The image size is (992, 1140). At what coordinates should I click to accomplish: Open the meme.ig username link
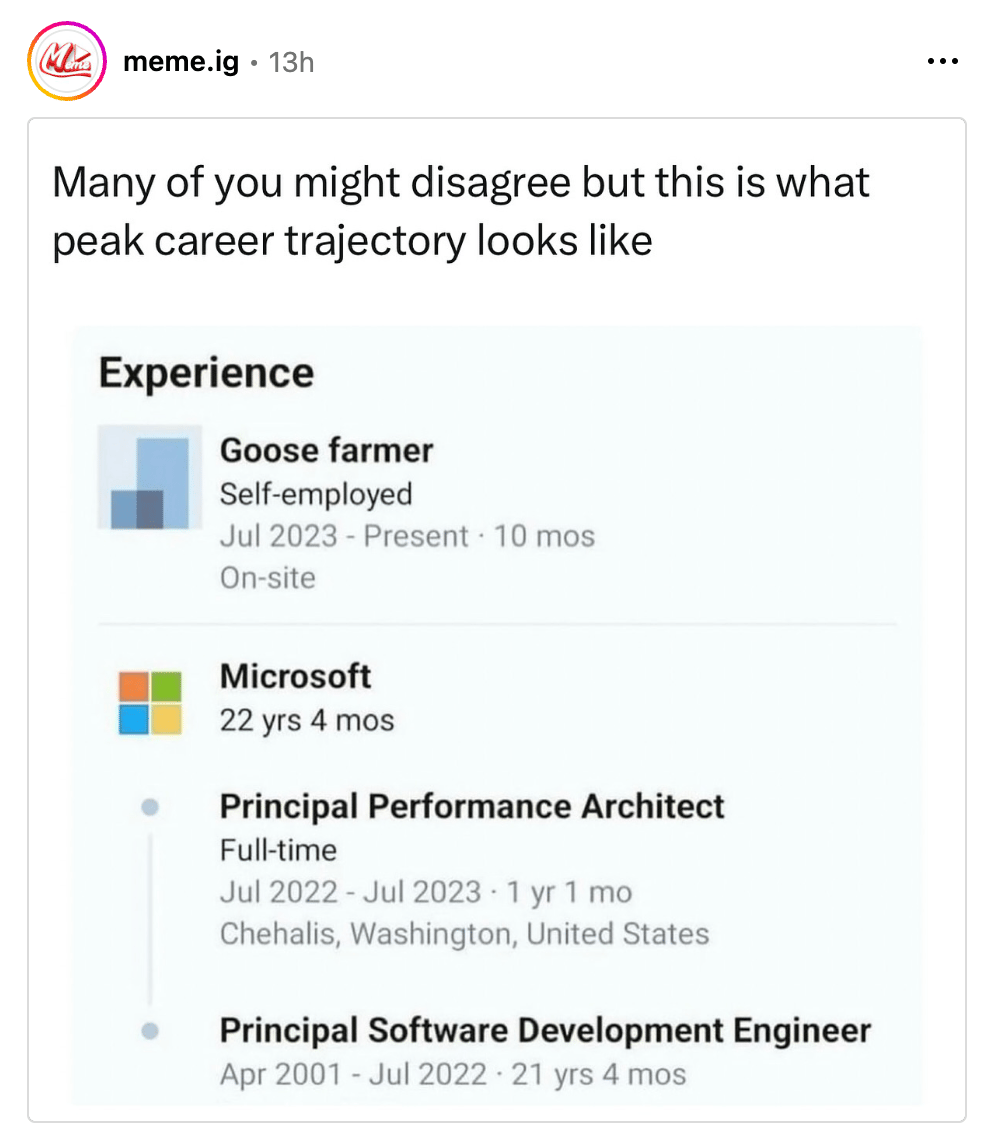[181, 62]
